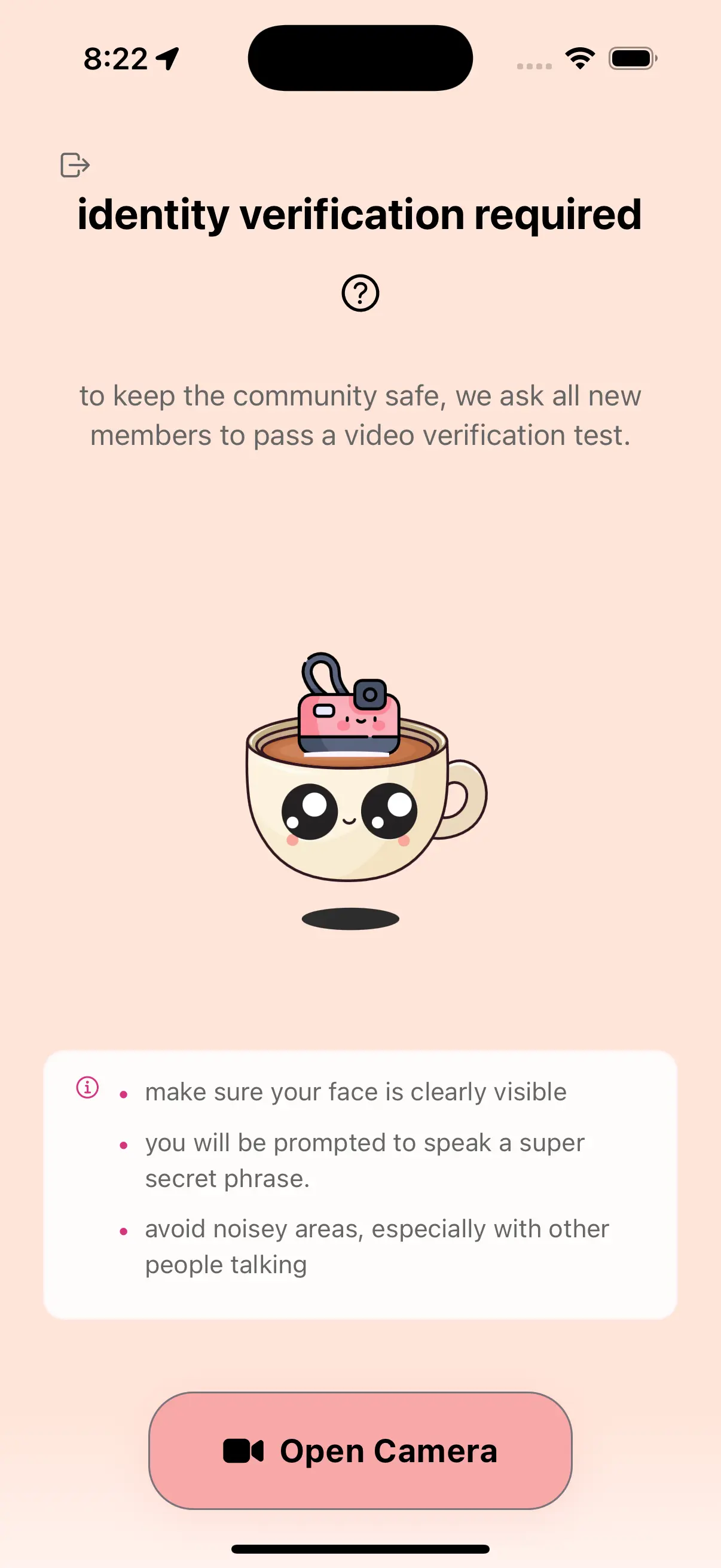Screen dimensions: 721x1568
Task: Tap the bullet about face being clearly visible
Action: tap(355, 1091)
